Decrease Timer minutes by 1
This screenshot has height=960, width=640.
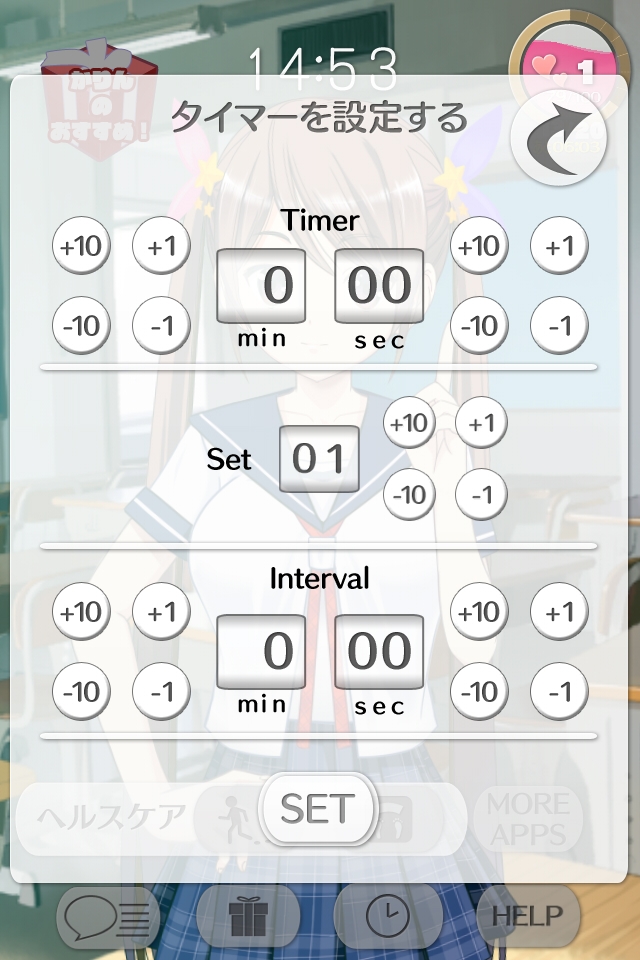pos(161,325)
